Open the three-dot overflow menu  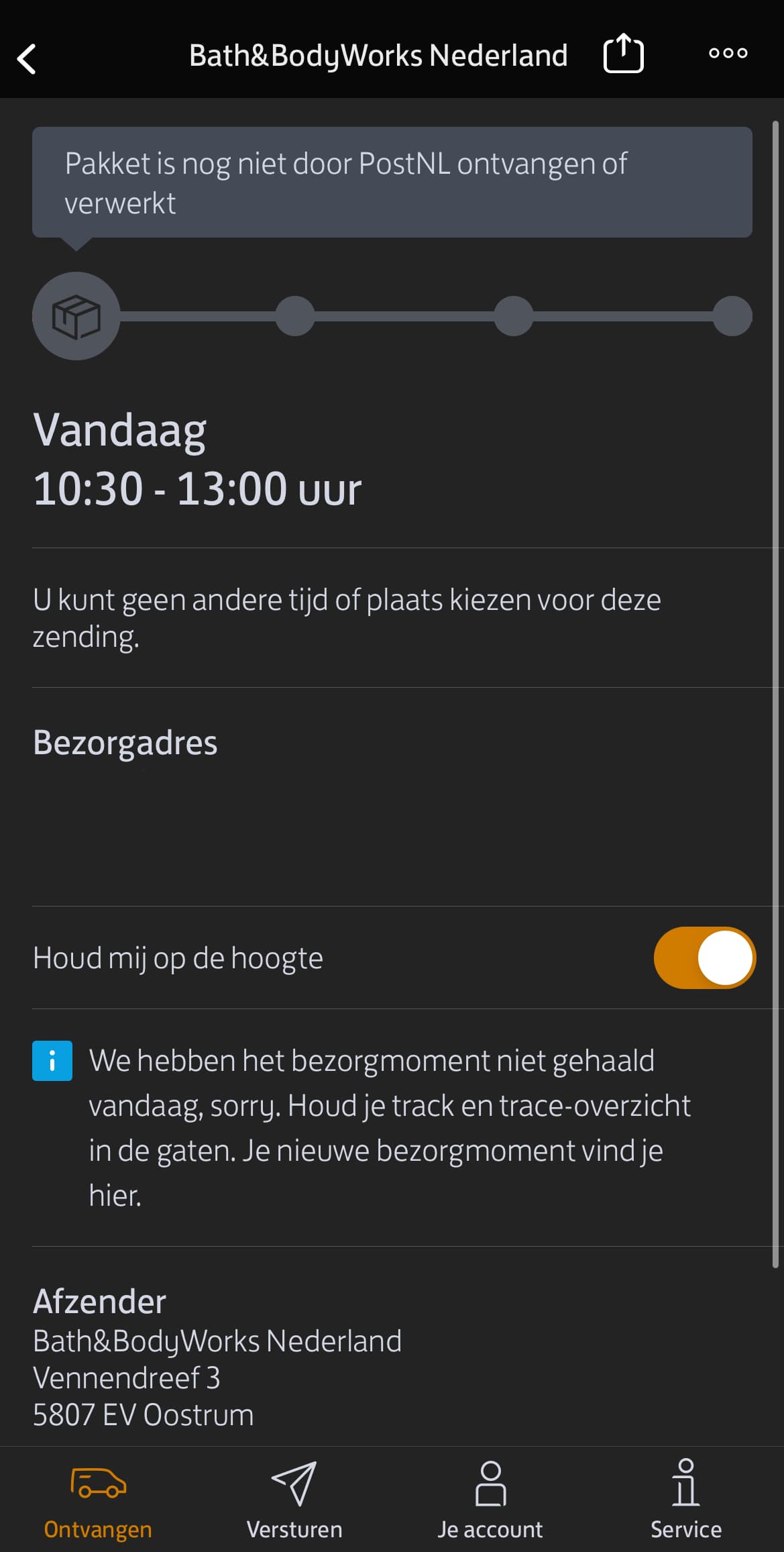click(728, 53)
